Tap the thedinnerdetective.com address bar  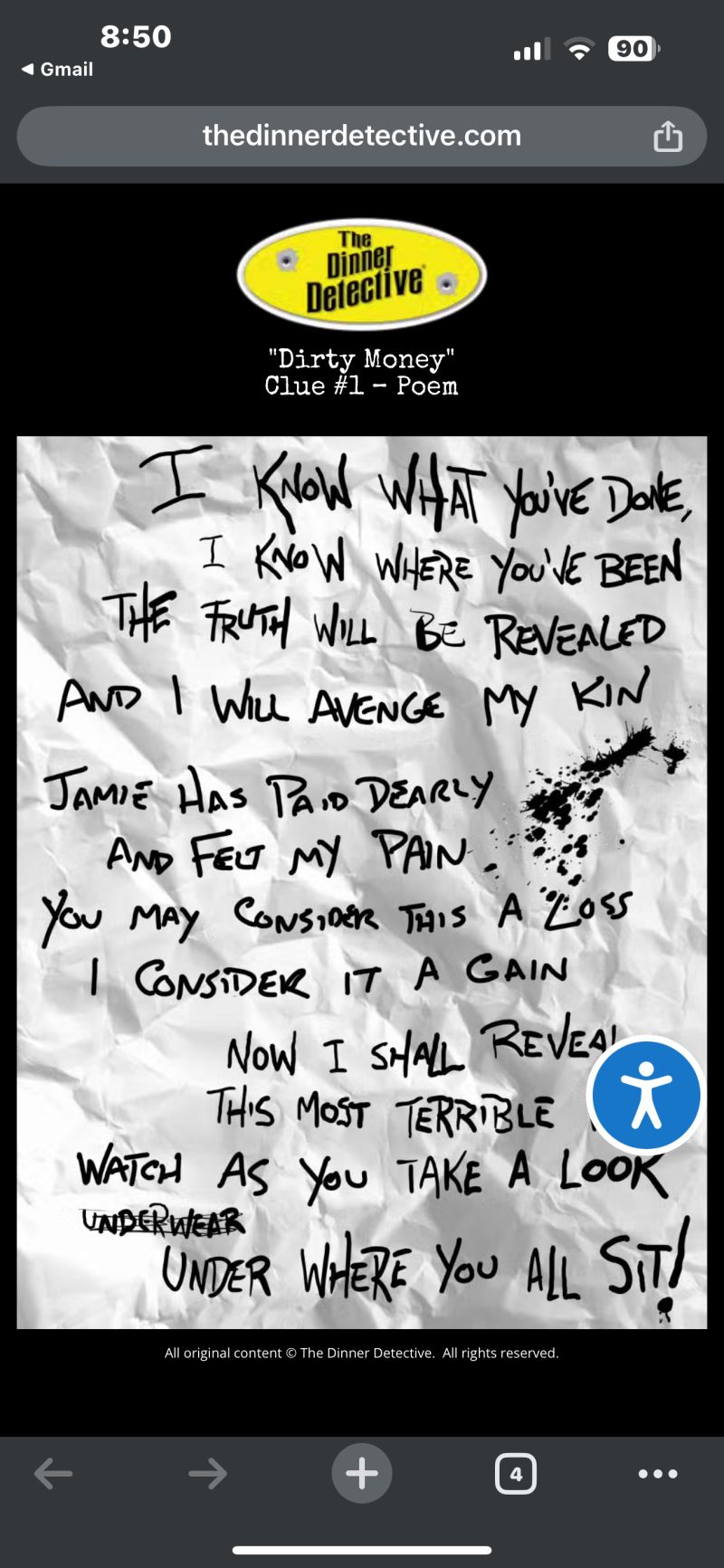[x=362, y=136]
